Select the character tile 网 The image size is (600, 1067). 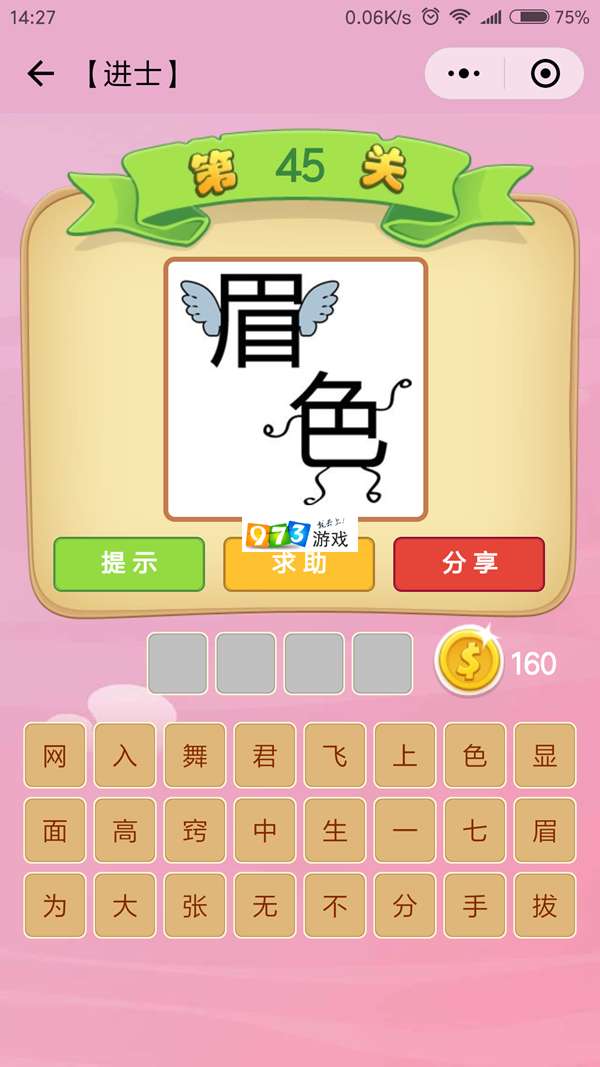(55, 756)
